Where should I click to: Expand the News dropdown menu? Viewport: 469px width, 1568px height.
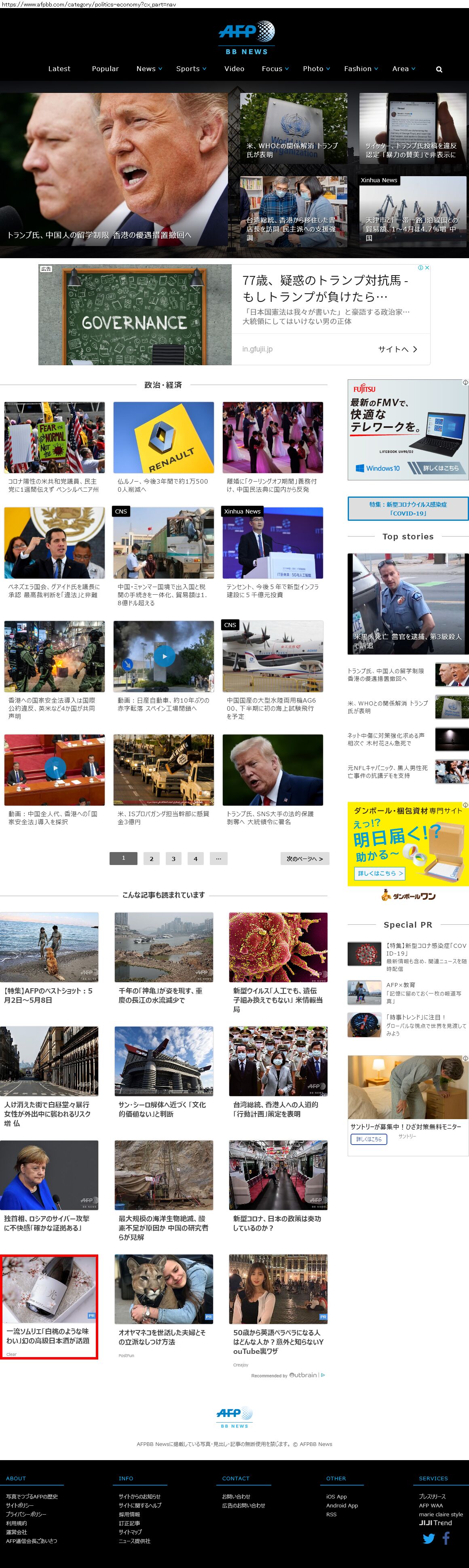149,69
